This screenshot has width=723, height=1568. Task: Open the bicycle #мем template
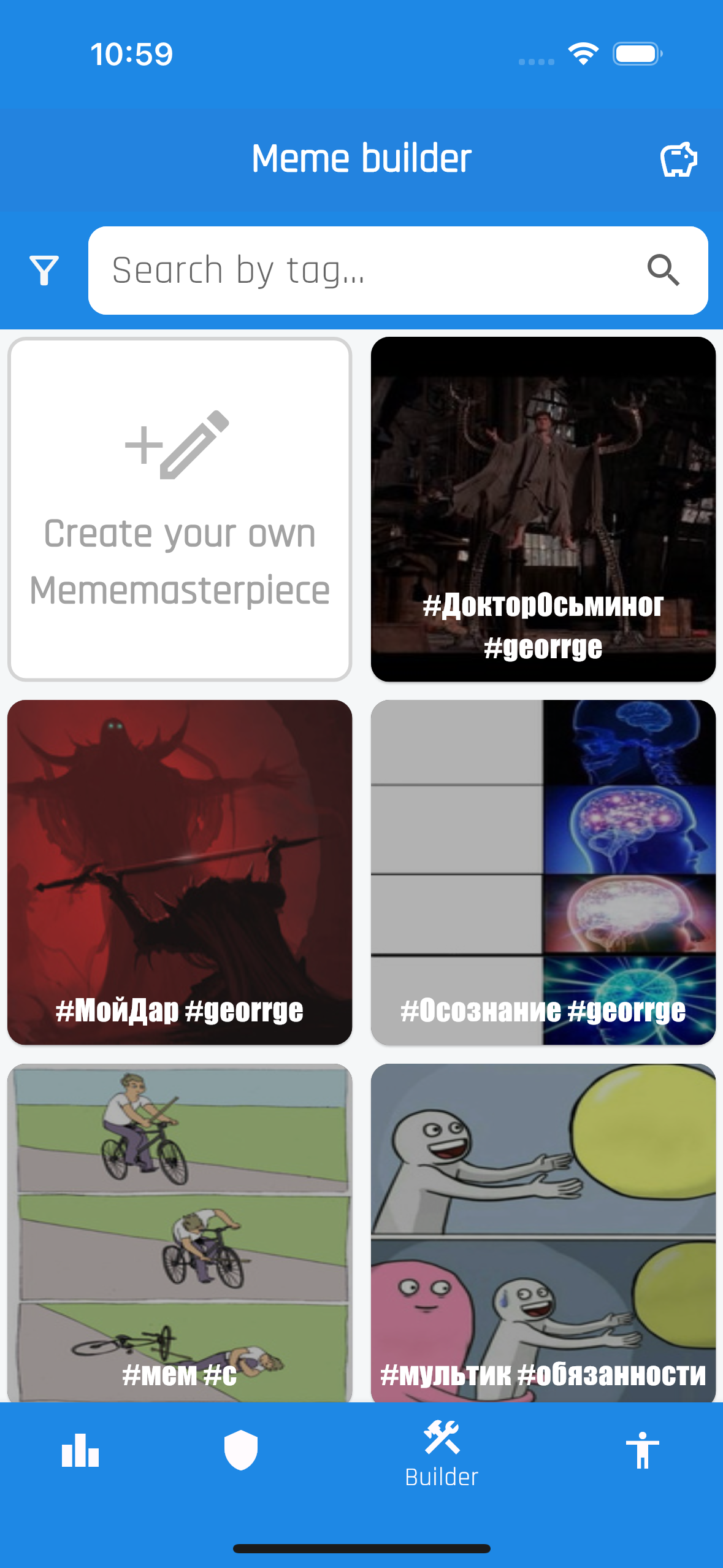pos(180,1233)
